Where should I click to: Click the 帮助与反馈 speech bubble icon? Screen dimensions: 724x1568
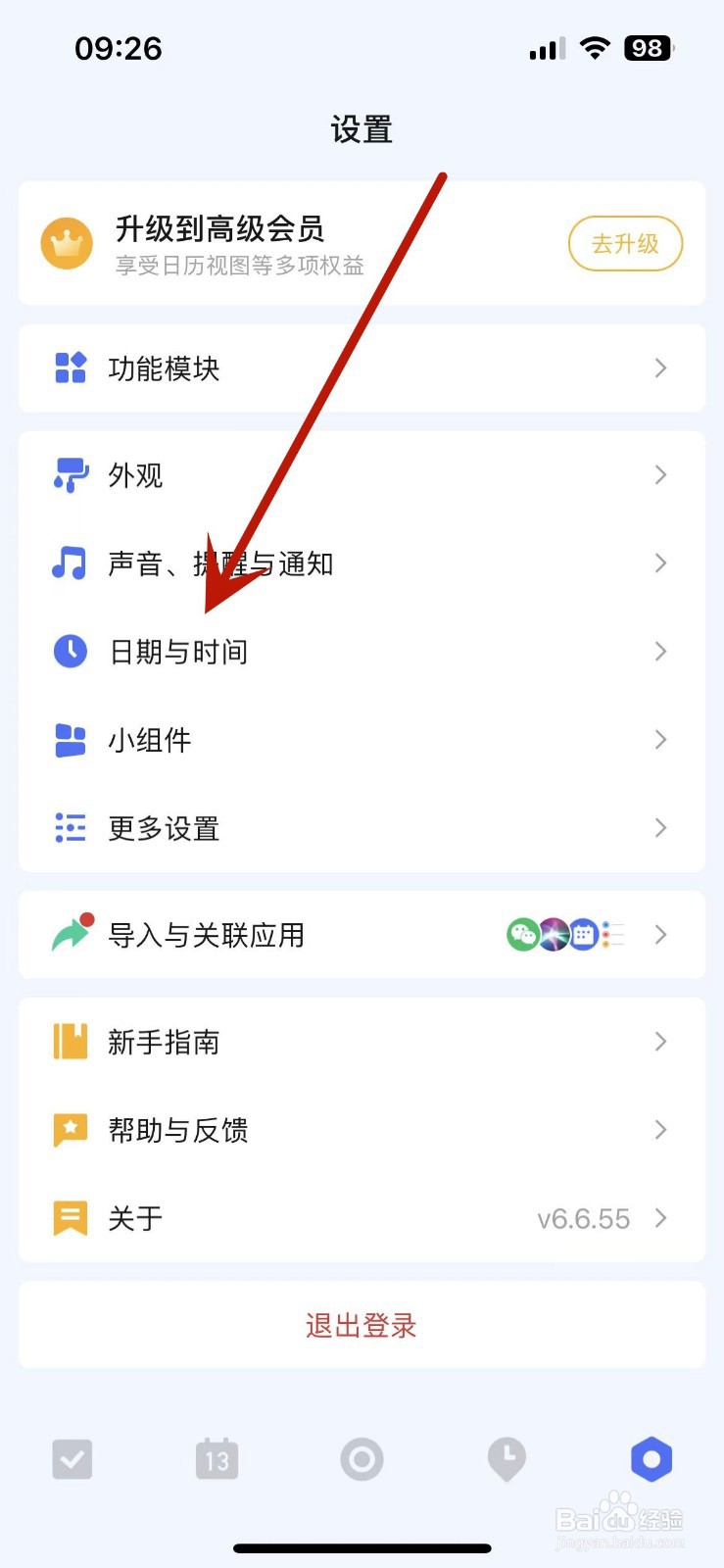(x=70, y=1130)
